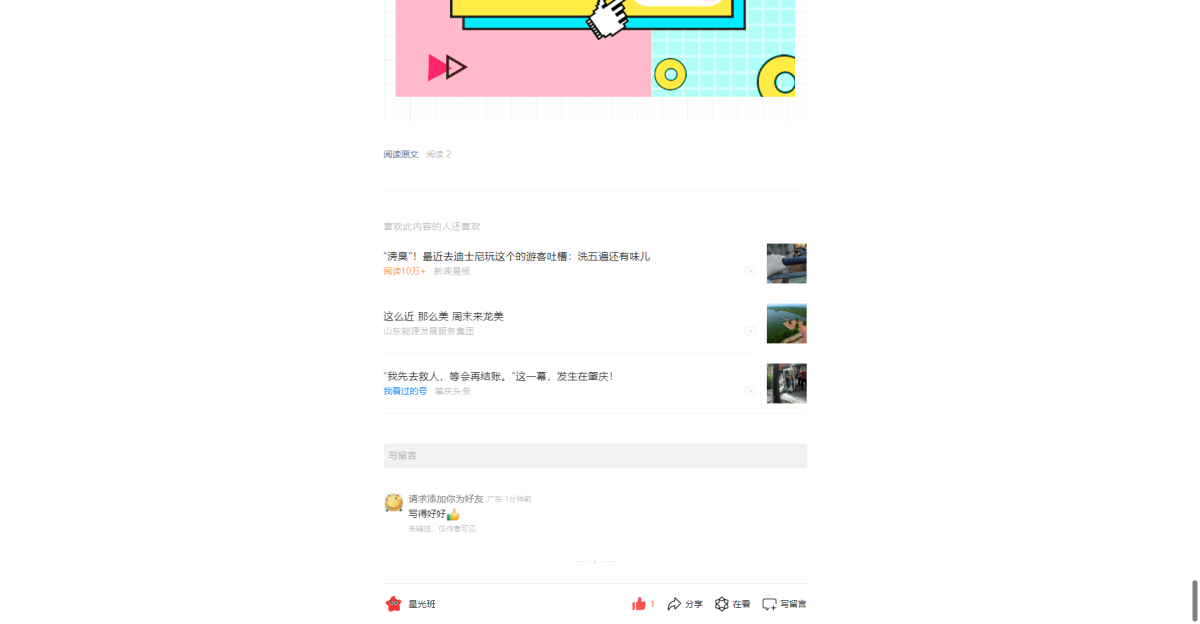Viewport: 1200px width, 624px height.
Task: Open the article about 迪士尼 游客吐槽
Action: [x=516, y=257]
